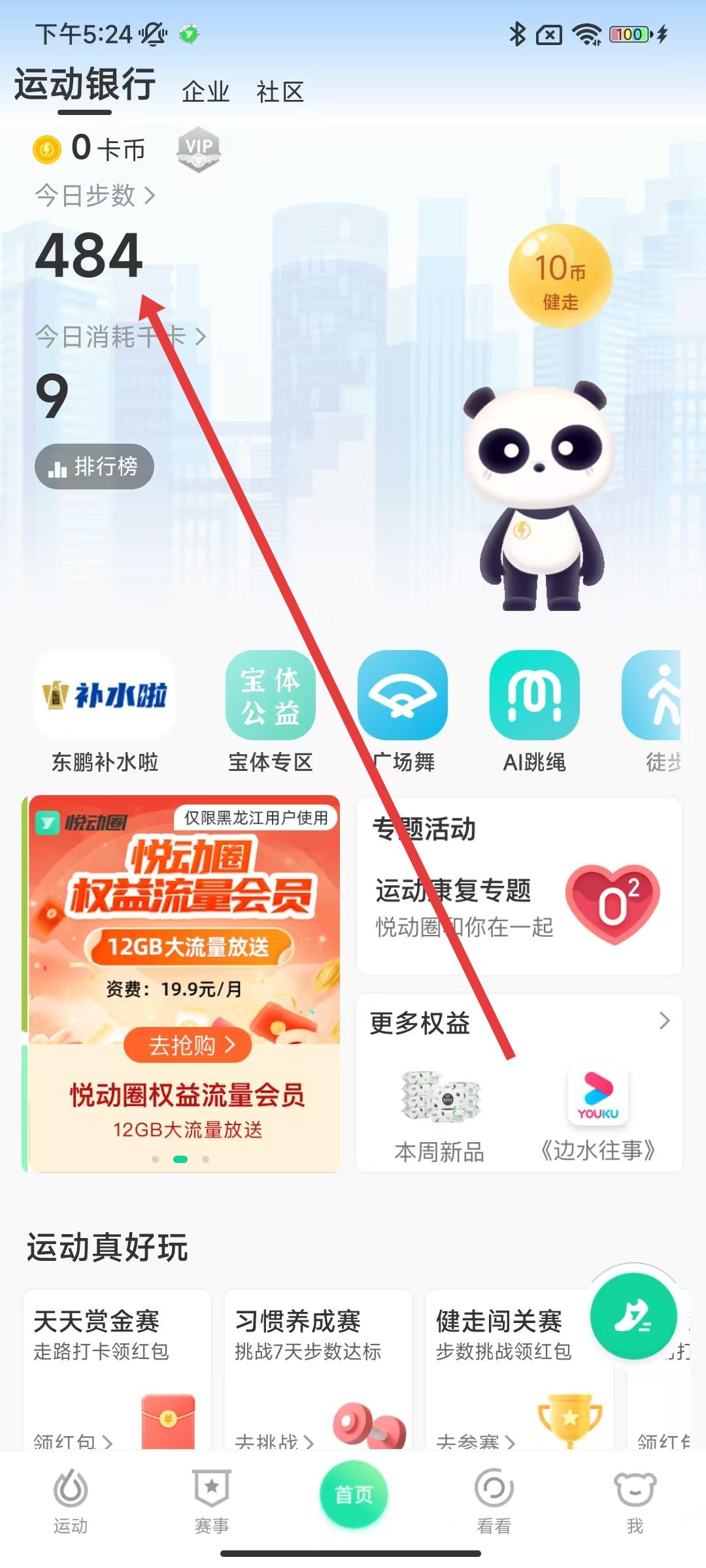The height and width of the screenshot is (1568, 706).
Task: Switch to the 社区 tab
Action: [280, 92]
